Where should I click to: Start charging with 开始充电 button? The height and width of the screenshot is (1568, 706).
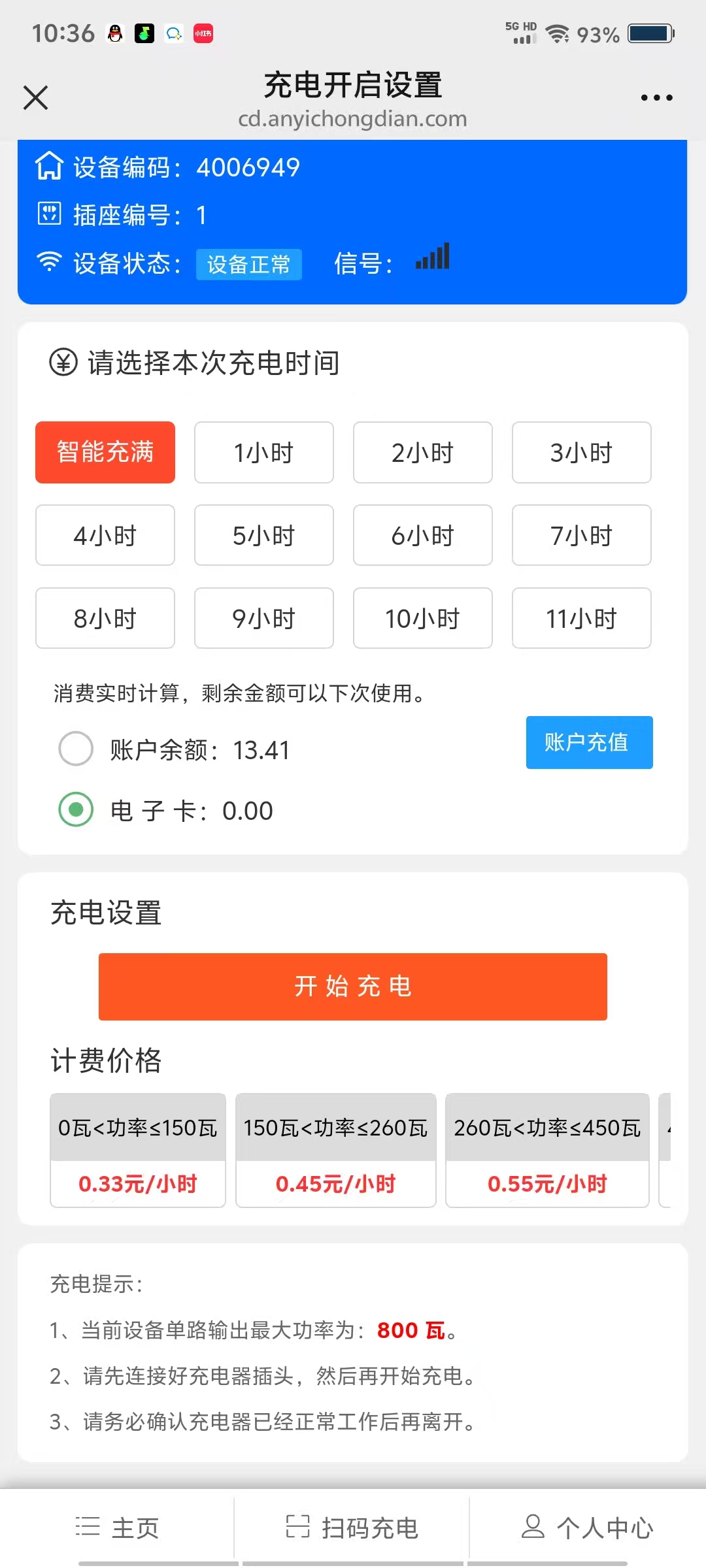(352, 987)
